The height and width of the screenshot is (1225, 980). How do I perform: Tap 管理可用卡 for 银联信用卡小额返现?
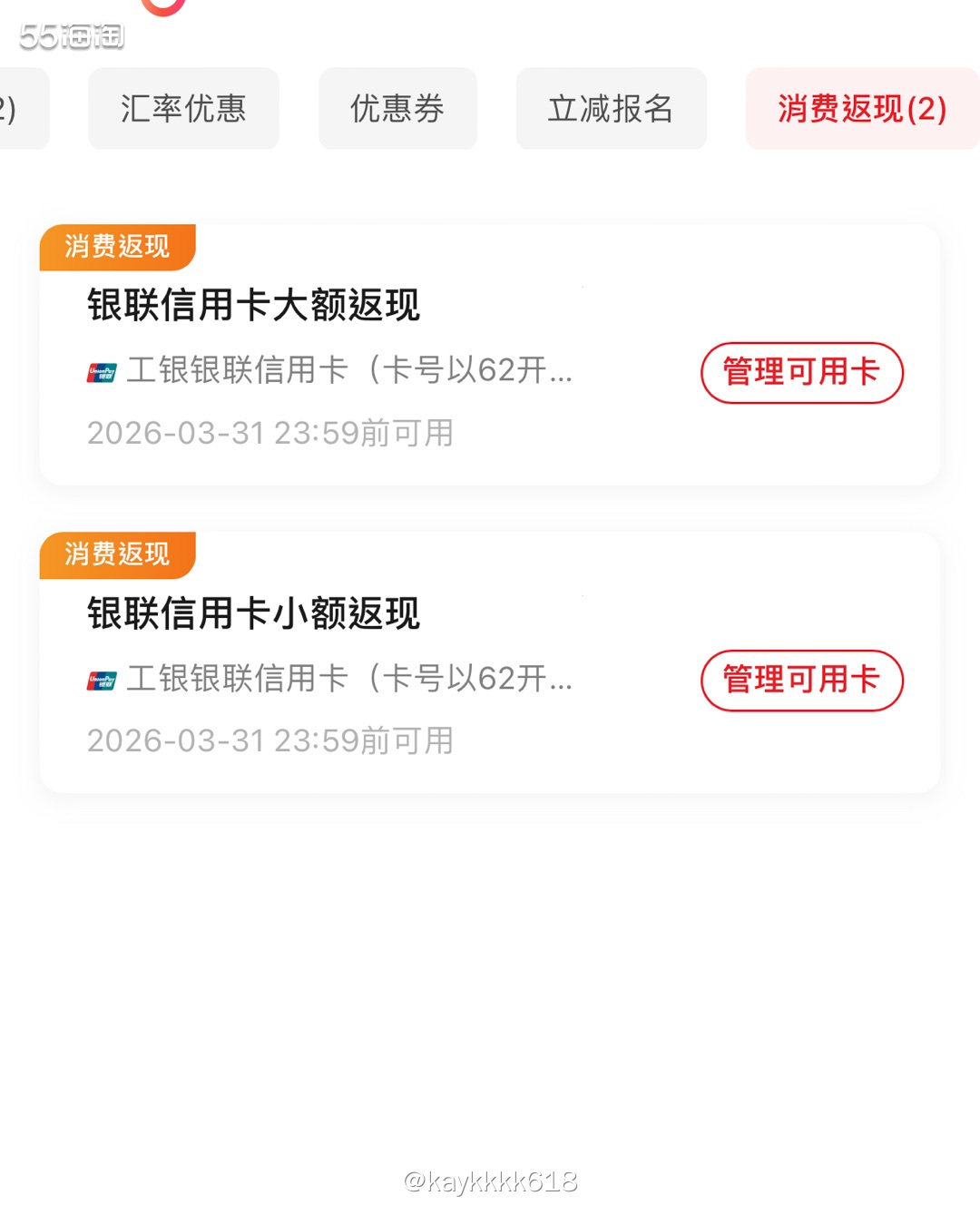pos(801,680)
